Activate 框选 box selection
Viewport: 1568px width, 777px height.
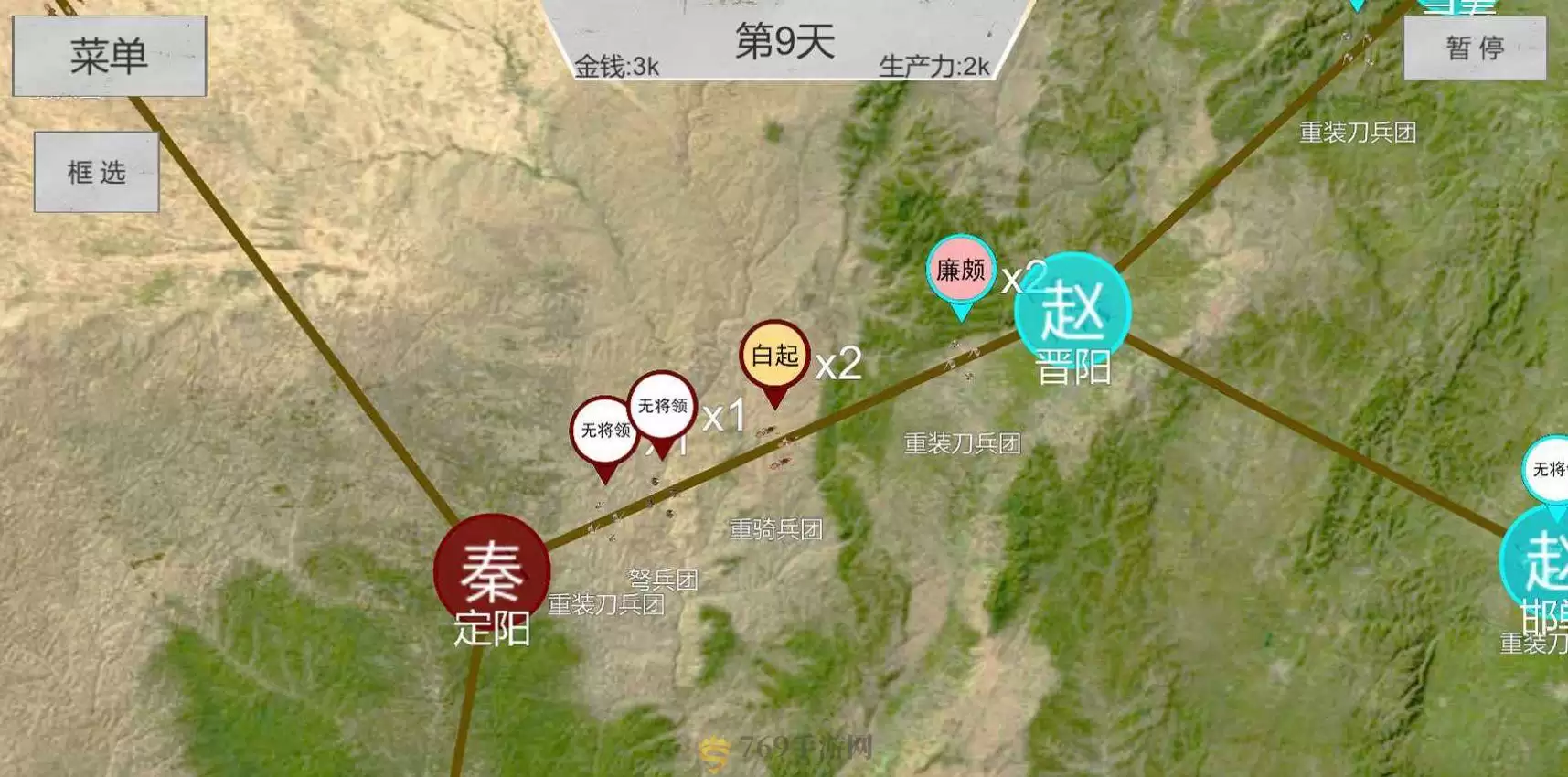97,172
